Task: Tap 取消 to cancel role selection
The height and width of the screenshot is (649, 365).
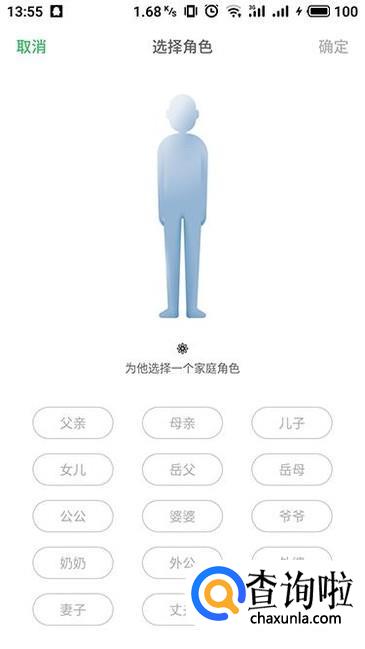Action: click(x=31, y=47)
